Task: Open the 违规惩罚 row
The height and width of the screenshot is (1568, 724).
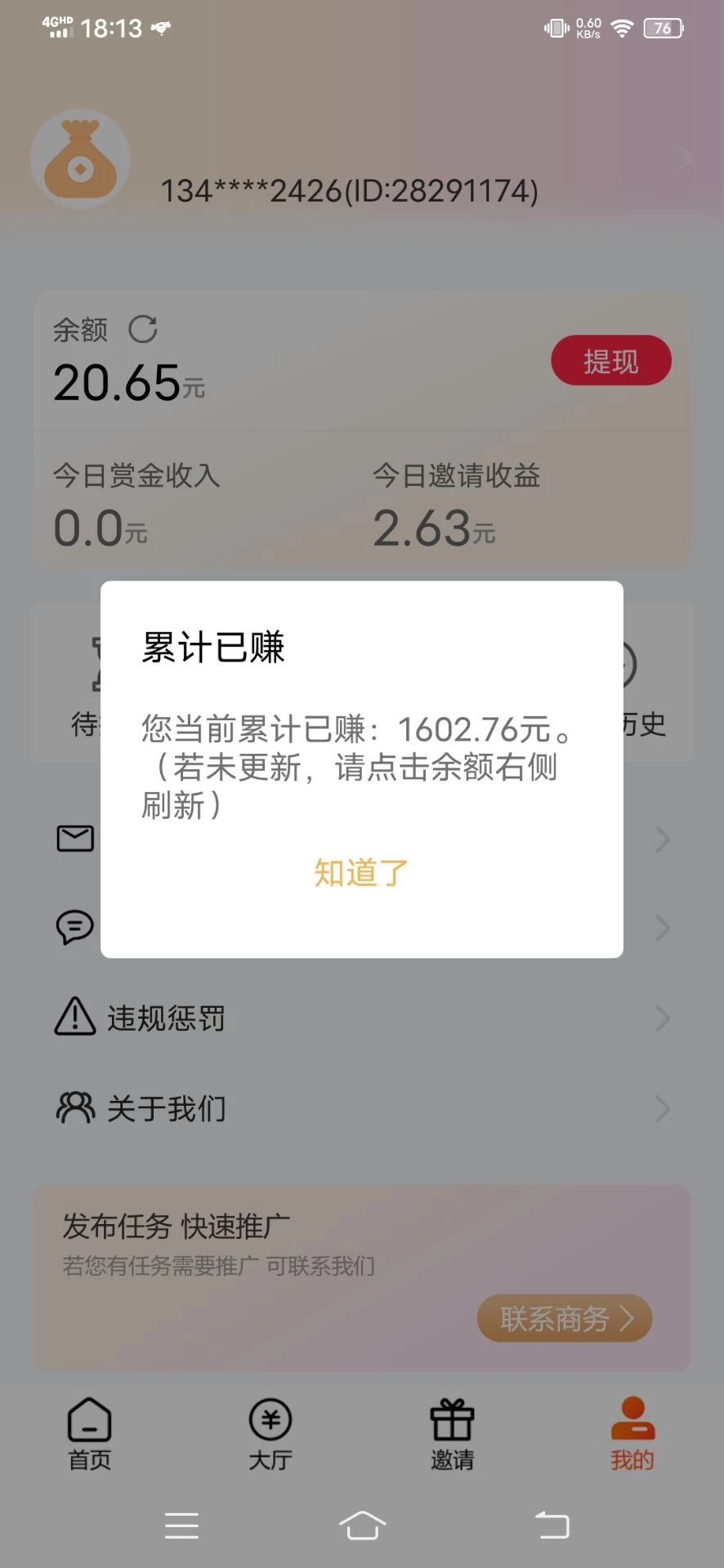Action: (361, 1018)
